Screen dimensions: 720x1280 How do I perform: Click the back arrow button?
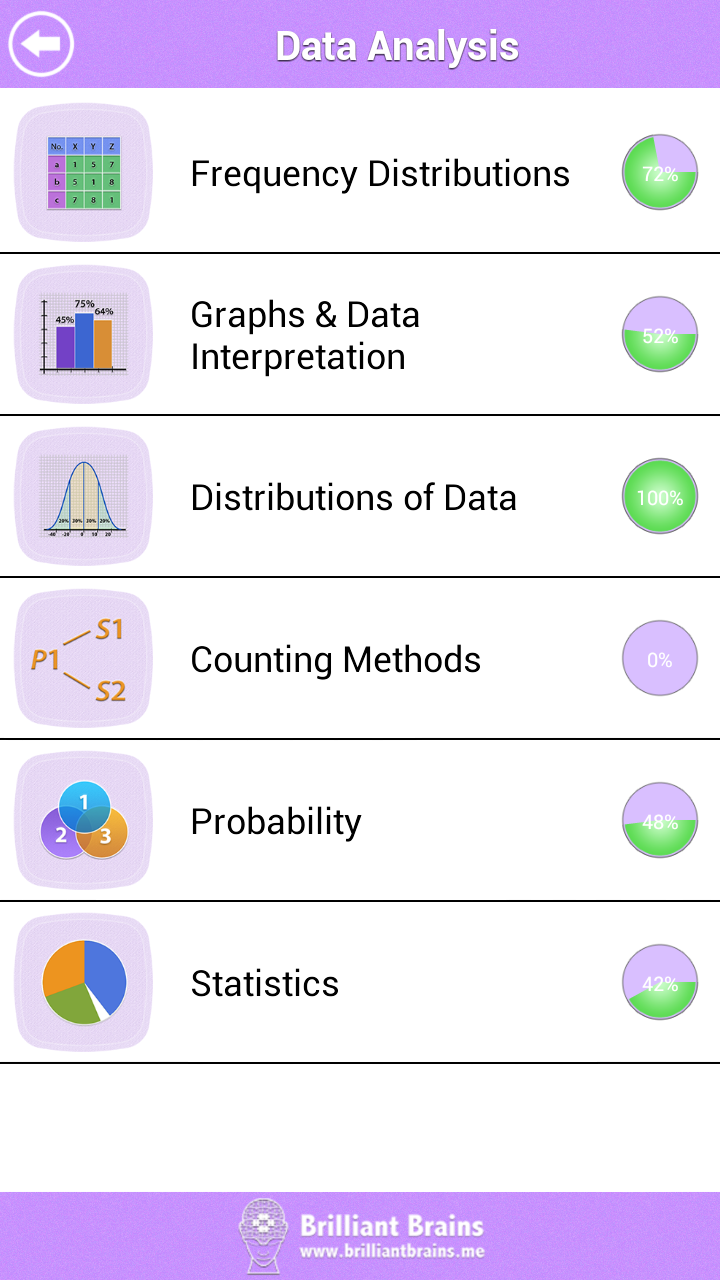point(40,42)
